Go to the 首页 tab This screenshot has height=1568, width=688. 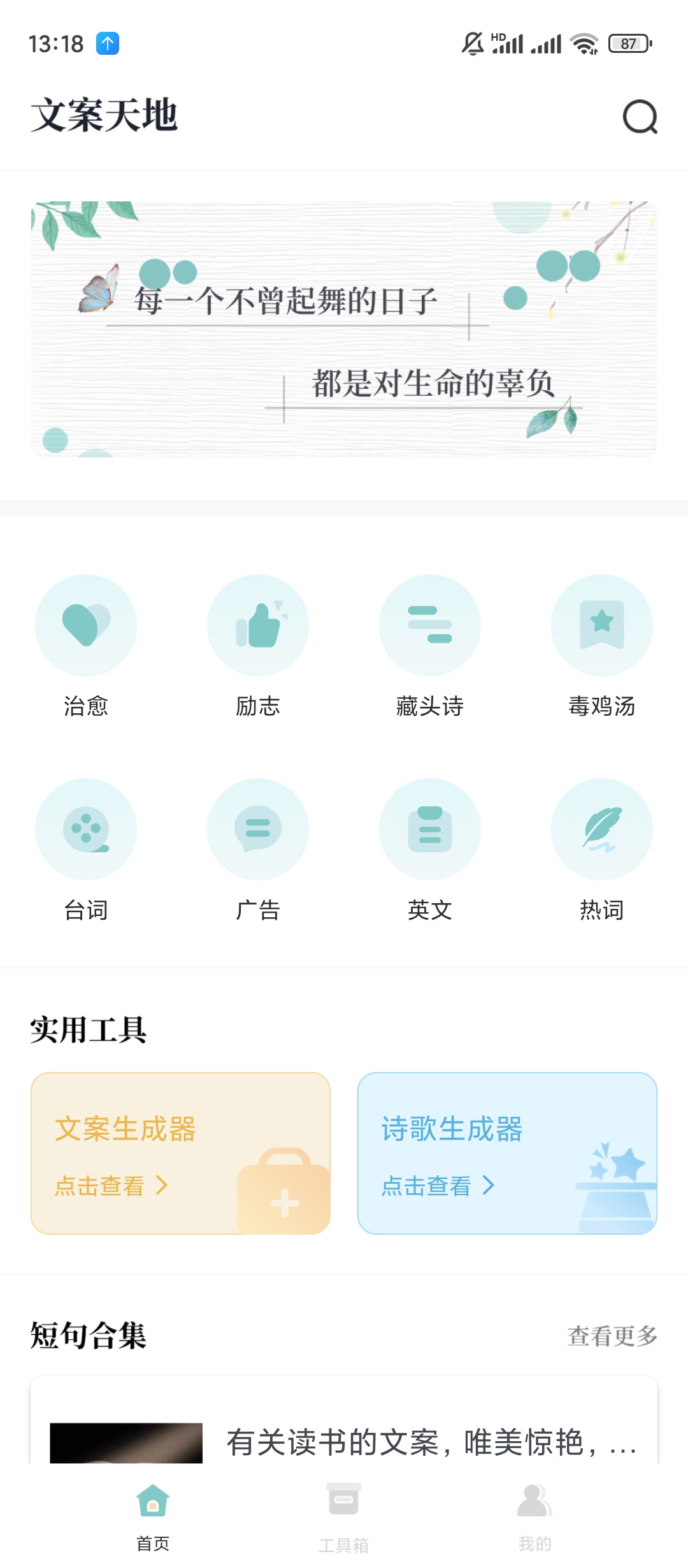coord(153,1517)
